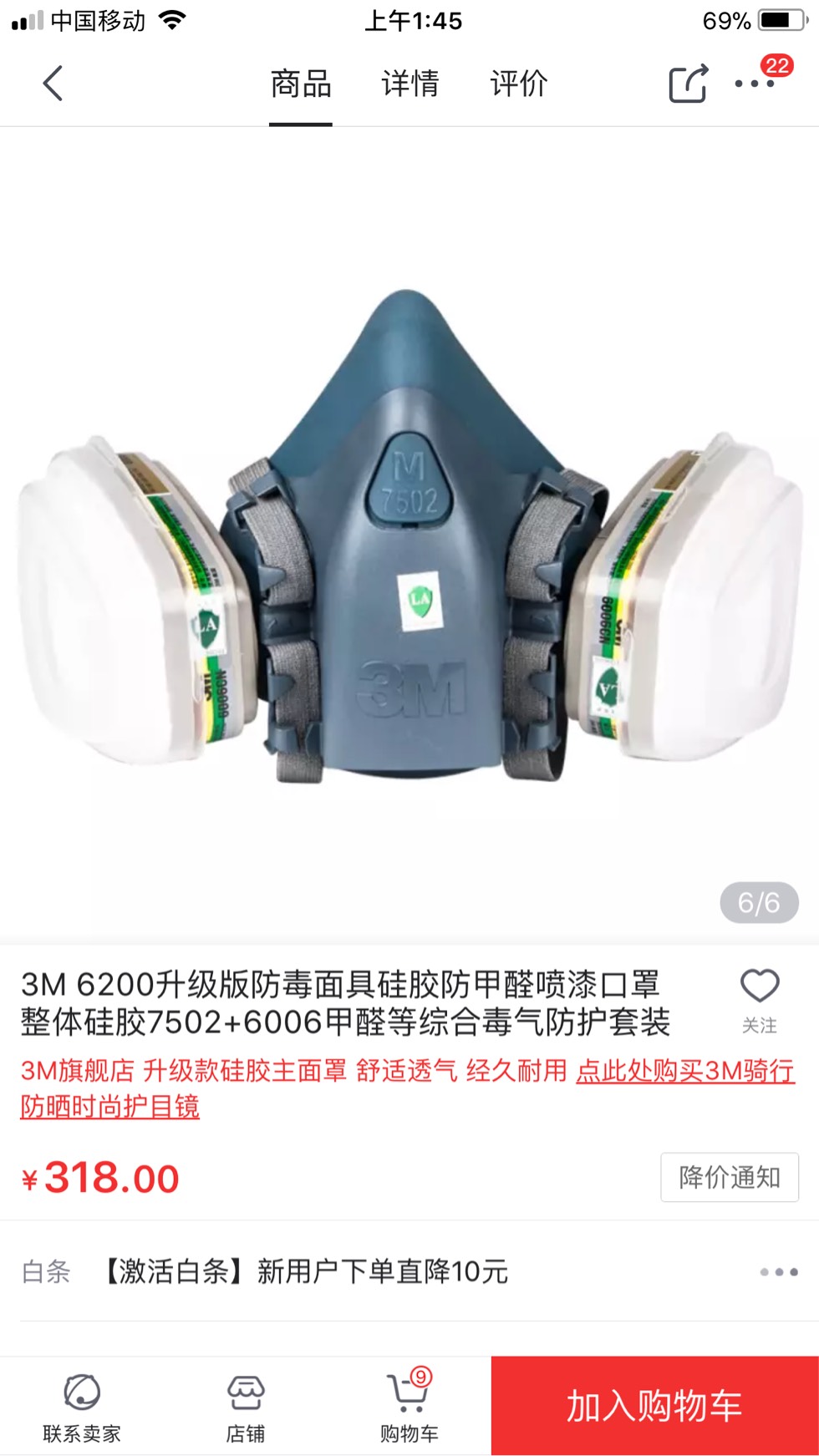The height and width of the screenshot is (1456, 819).
Task: Tap 联系卖家 to contact the seller
Action: 82,1408
